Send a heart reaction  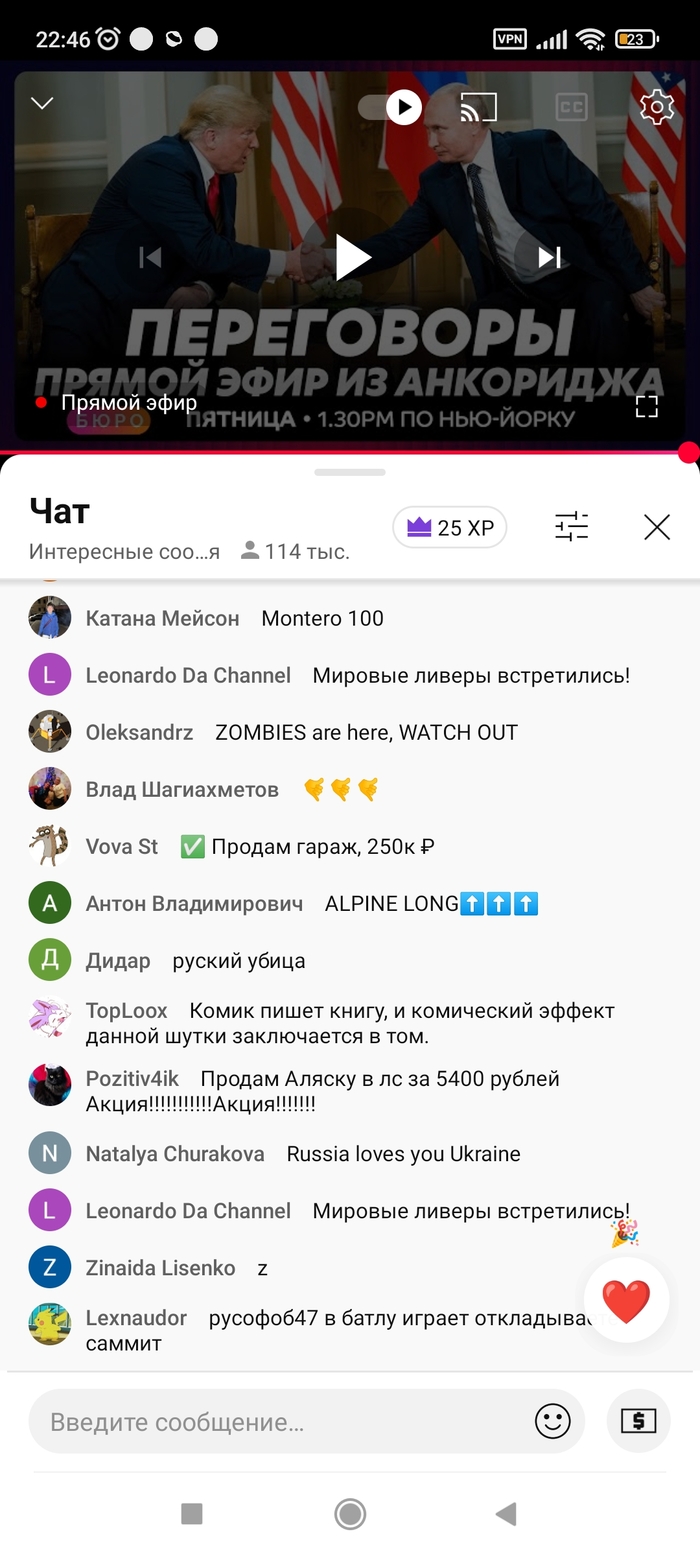pos(626,1300)
